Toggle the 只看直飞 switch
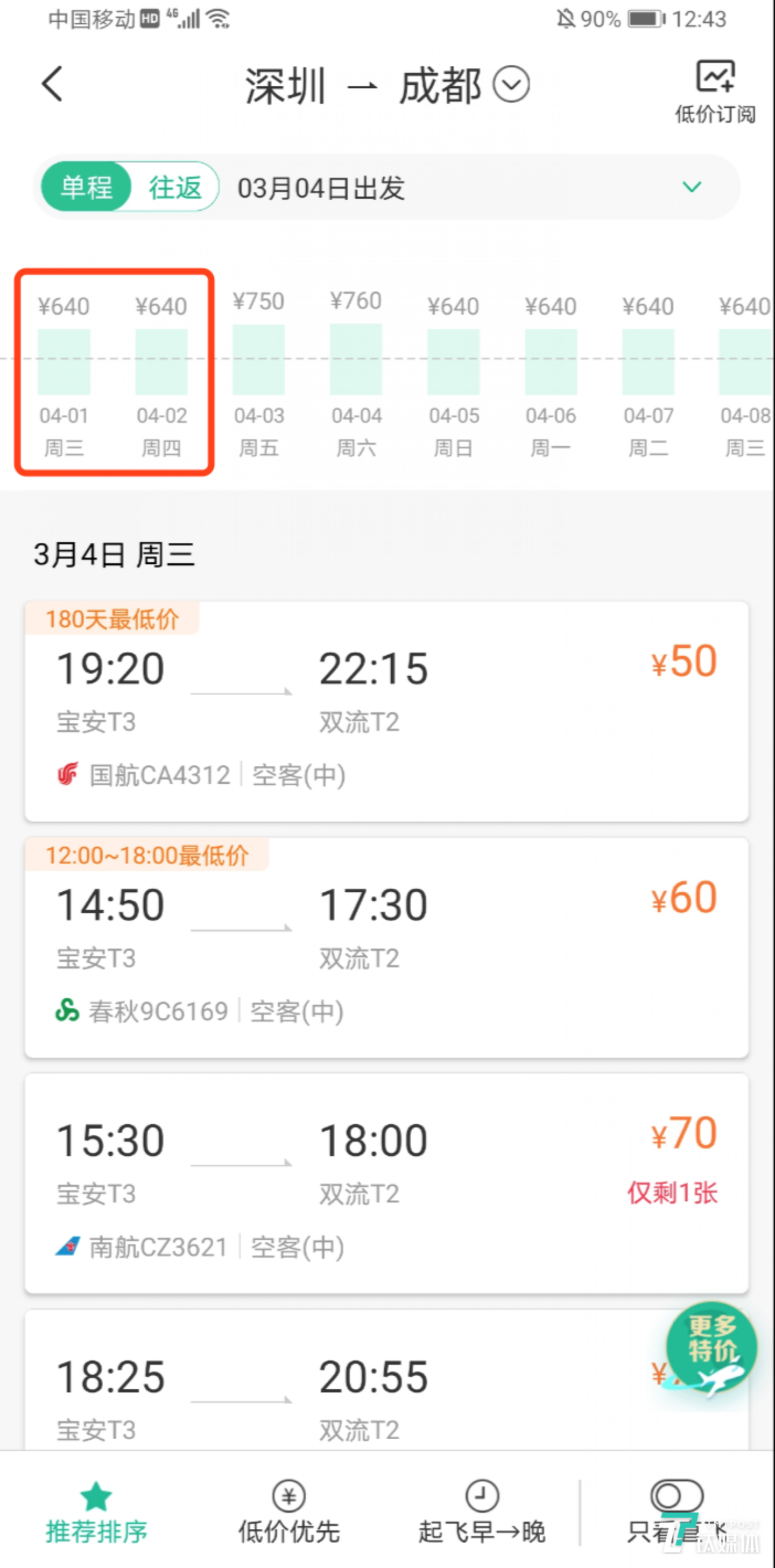Viewport: 775px width, 1568px height. pos(677,1497)
